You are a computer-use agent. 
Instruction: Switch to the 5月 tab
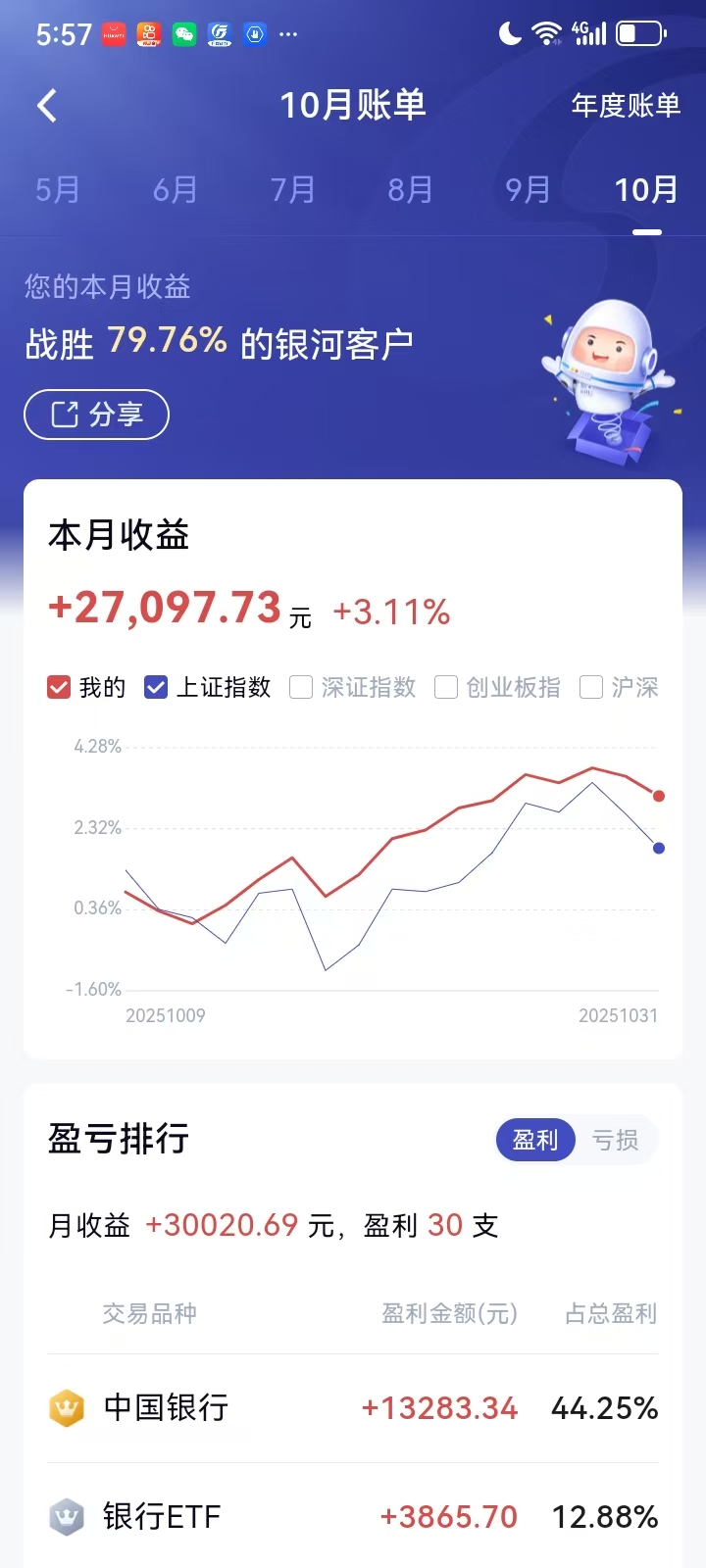(57, 189)
